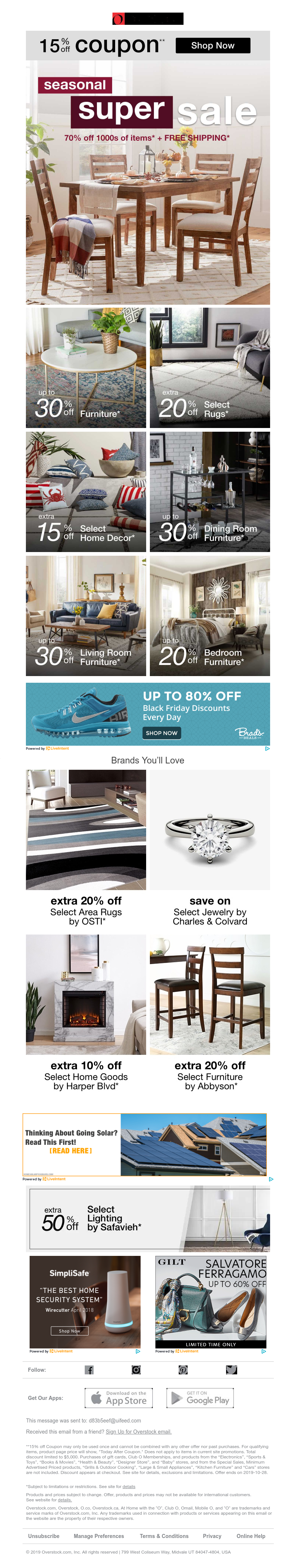Open the Home Goods by Harper Blvd offer
The width and height of the screenshot is (296, 1568).
(86, 1012)
